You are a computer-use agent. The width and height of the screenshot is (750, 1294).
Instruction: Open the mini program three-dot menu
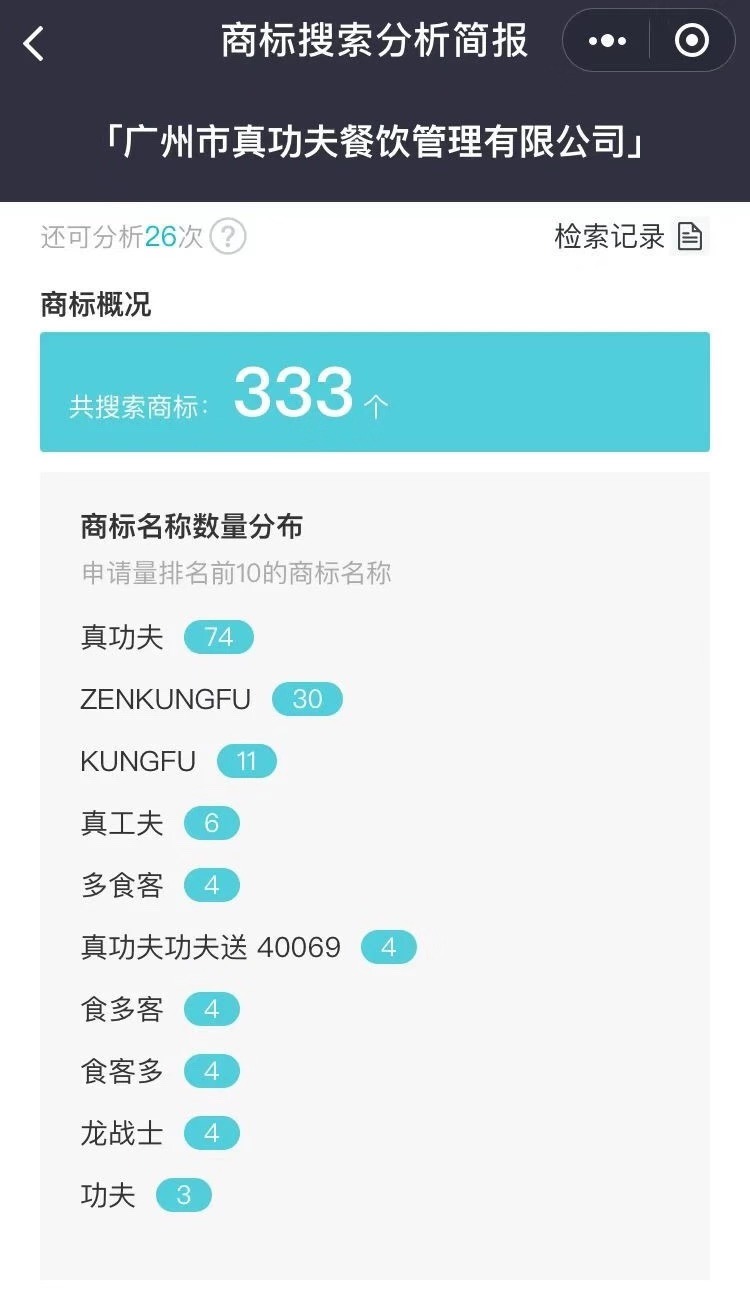(x=607, y=41)
